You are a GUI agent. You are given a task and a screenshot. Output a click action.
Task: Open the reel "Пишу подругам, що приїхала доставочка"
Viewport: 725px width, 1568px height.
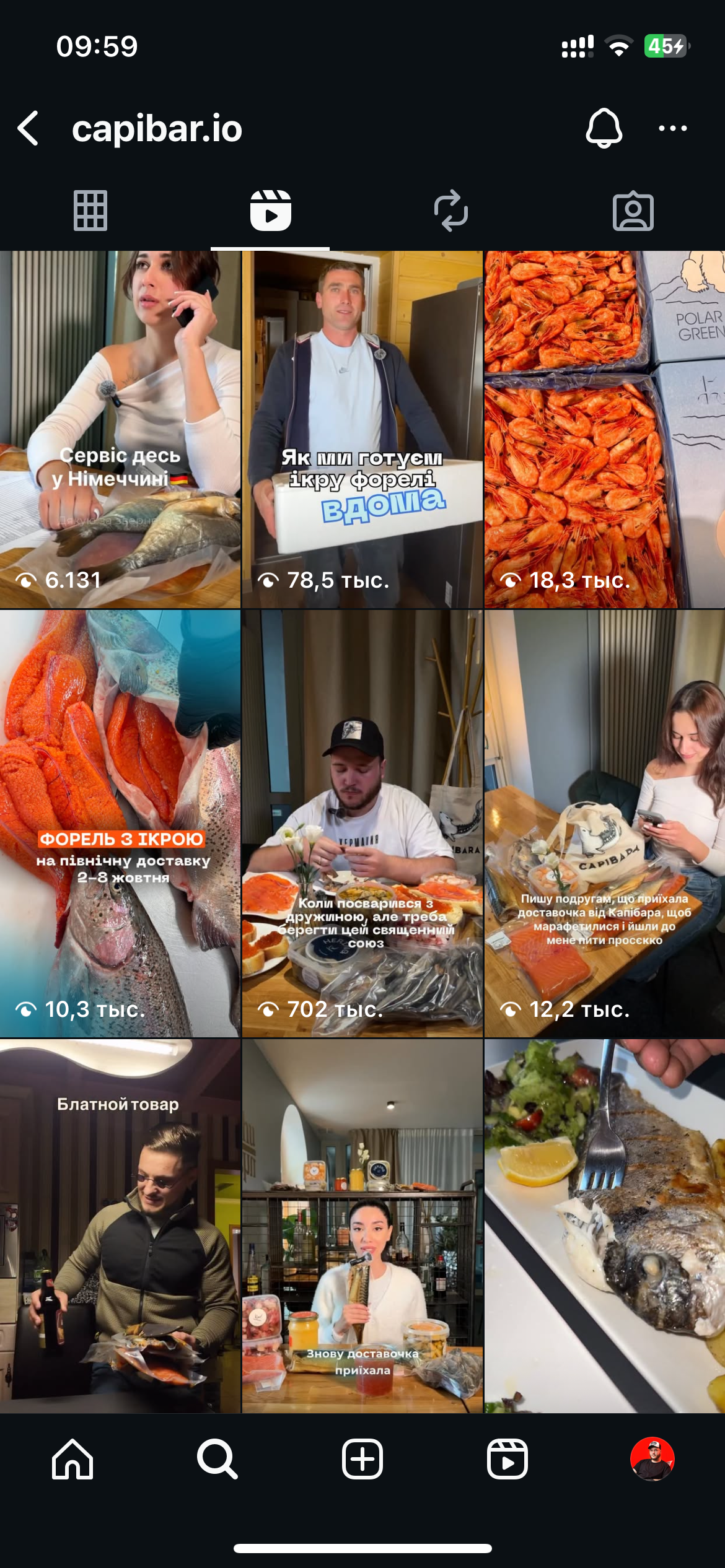coord(605,823)
